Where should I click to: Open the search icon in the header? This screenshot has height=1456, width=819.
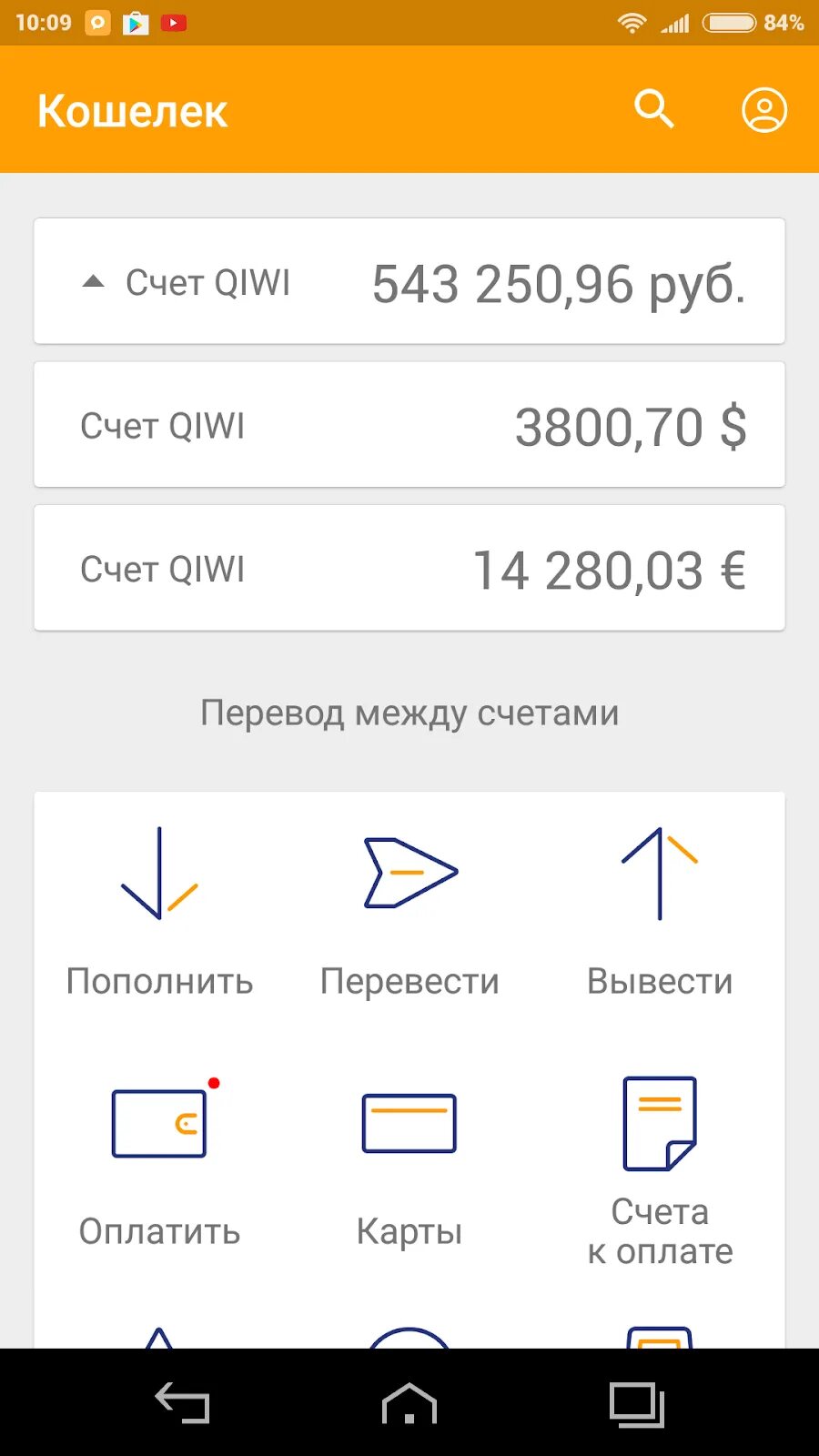point(653,109)
